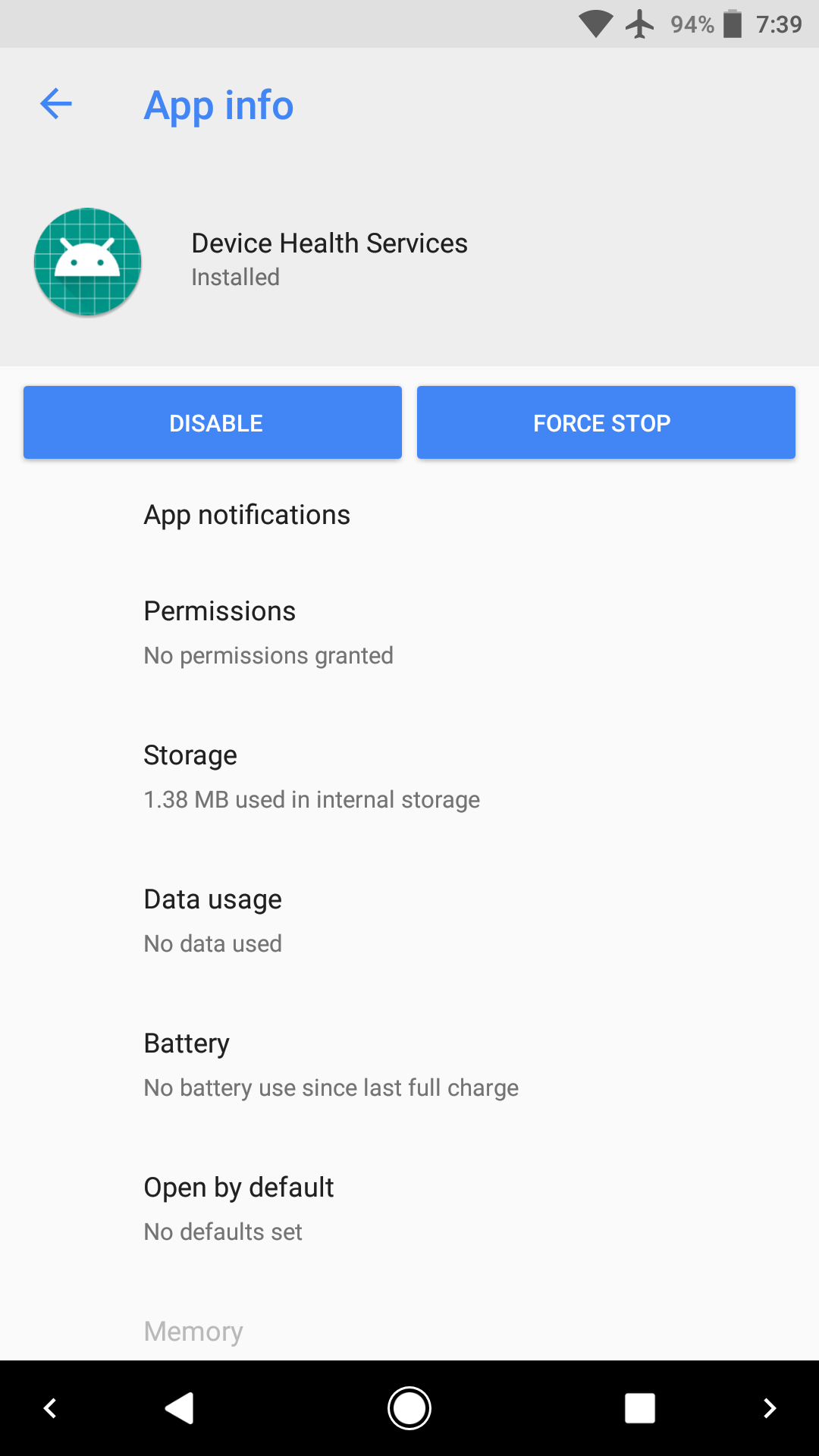This screenshot has width=819, height=1456.
Task: Open App notifications settings
Action: pos(247,514)
